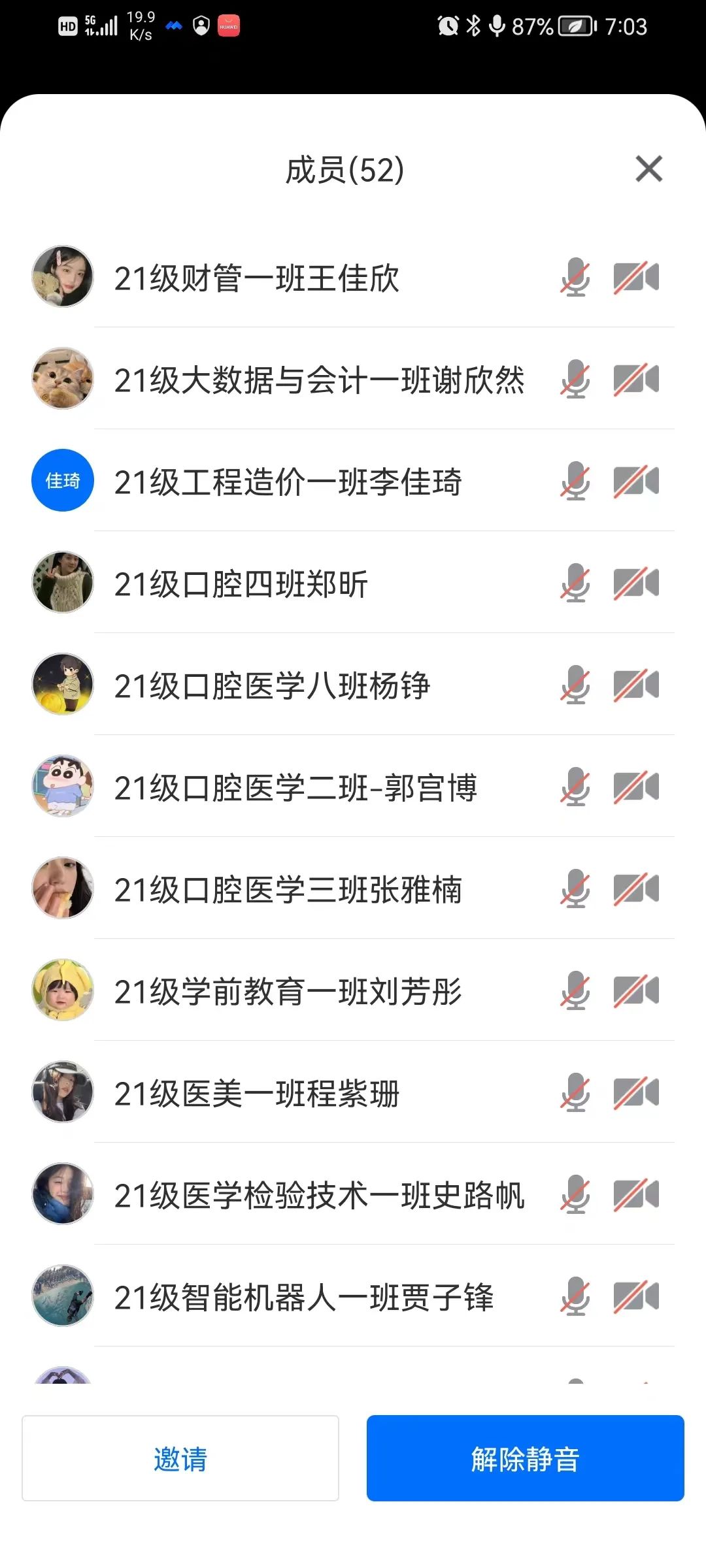Open member 21级口腔医学八班杨铮
Viewport: 706px width, 1568px height.
coord(272,685)
